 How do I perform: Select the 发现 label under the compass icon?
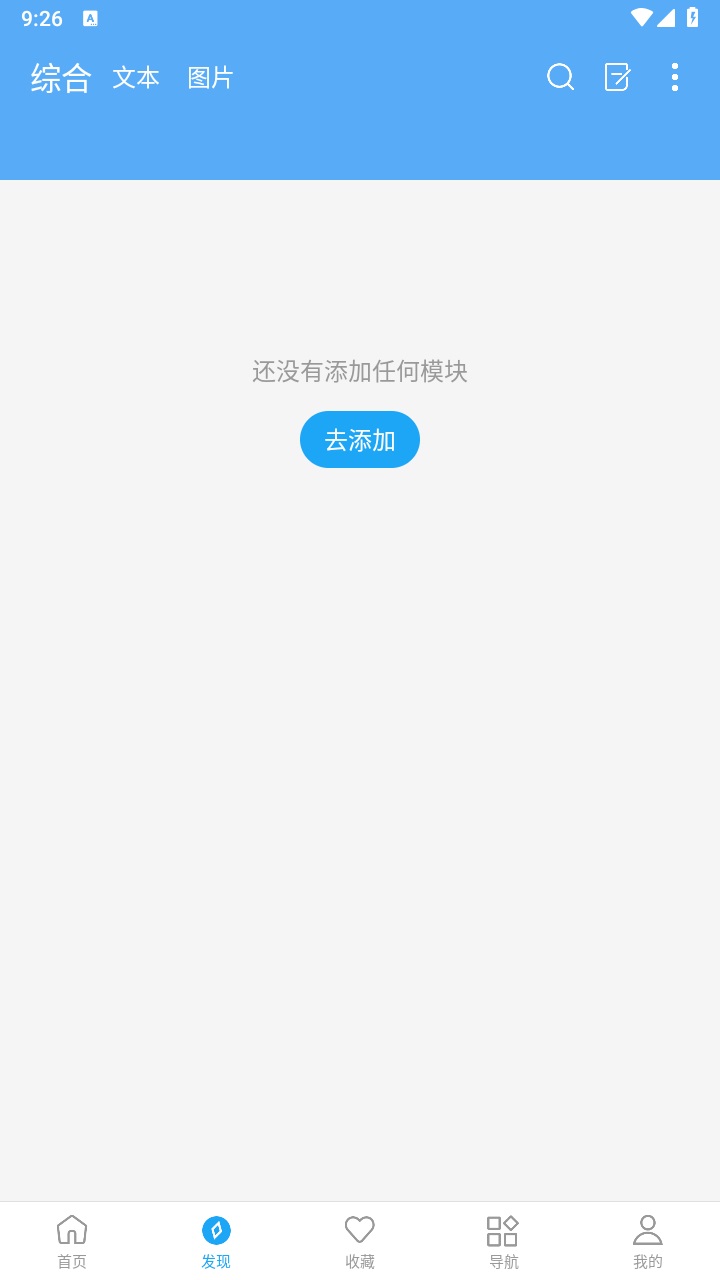215,1262
